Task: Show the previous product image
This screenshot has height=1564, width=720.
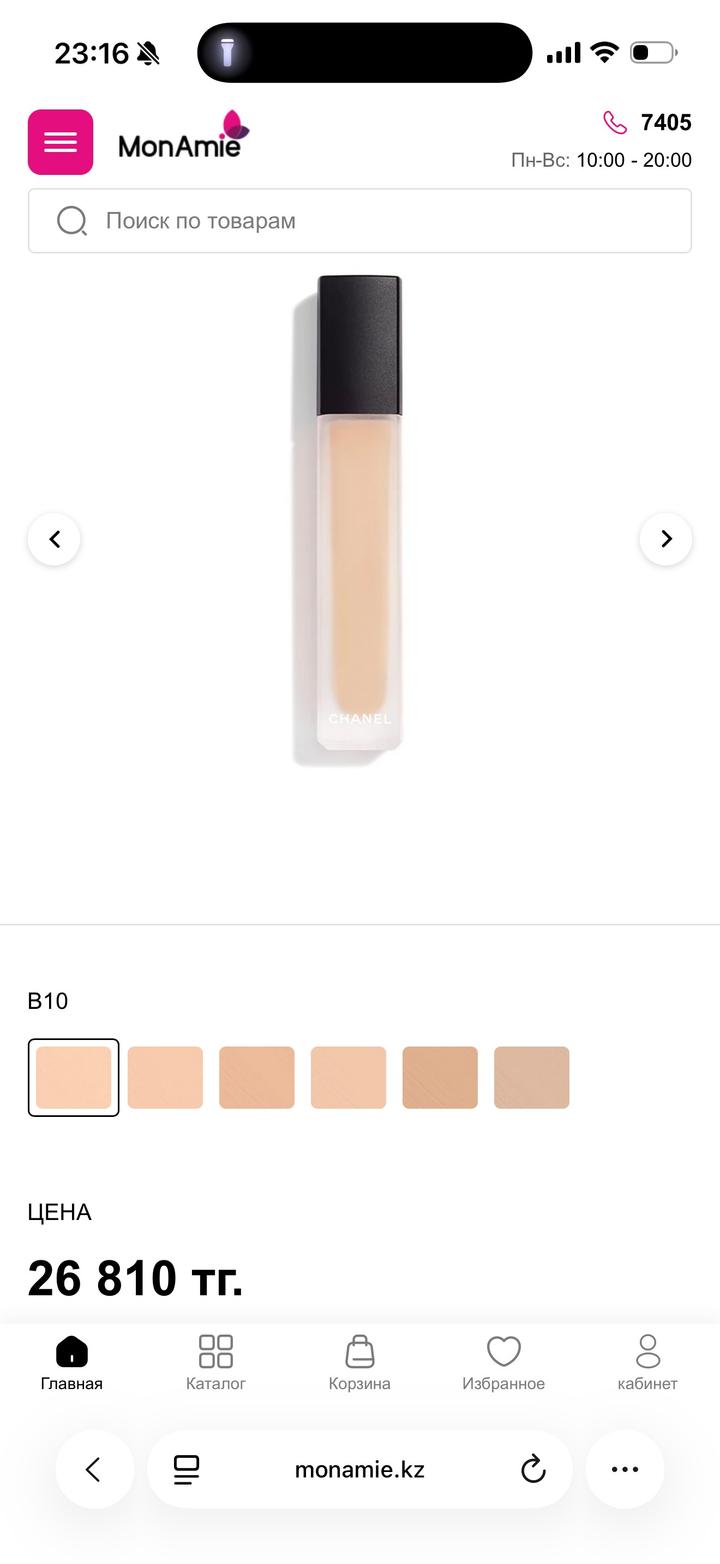Action: coord(54,539)
